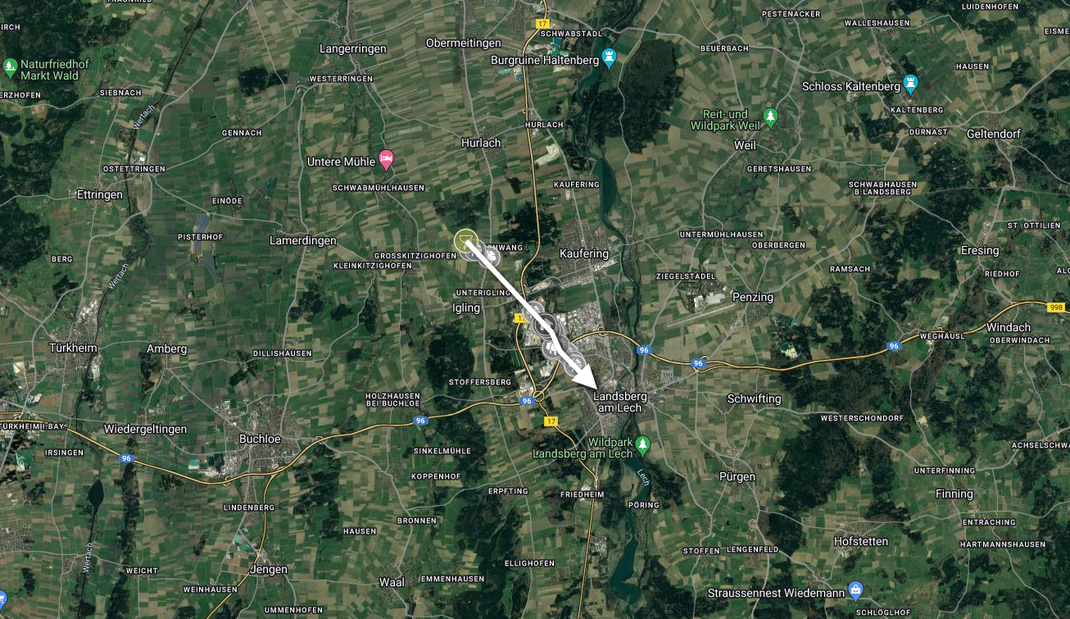The height and width of the screenshot is (619, 1070).
Task: Open the Schloss Kaltenberg marker
Action: click(x=909, y=83)
